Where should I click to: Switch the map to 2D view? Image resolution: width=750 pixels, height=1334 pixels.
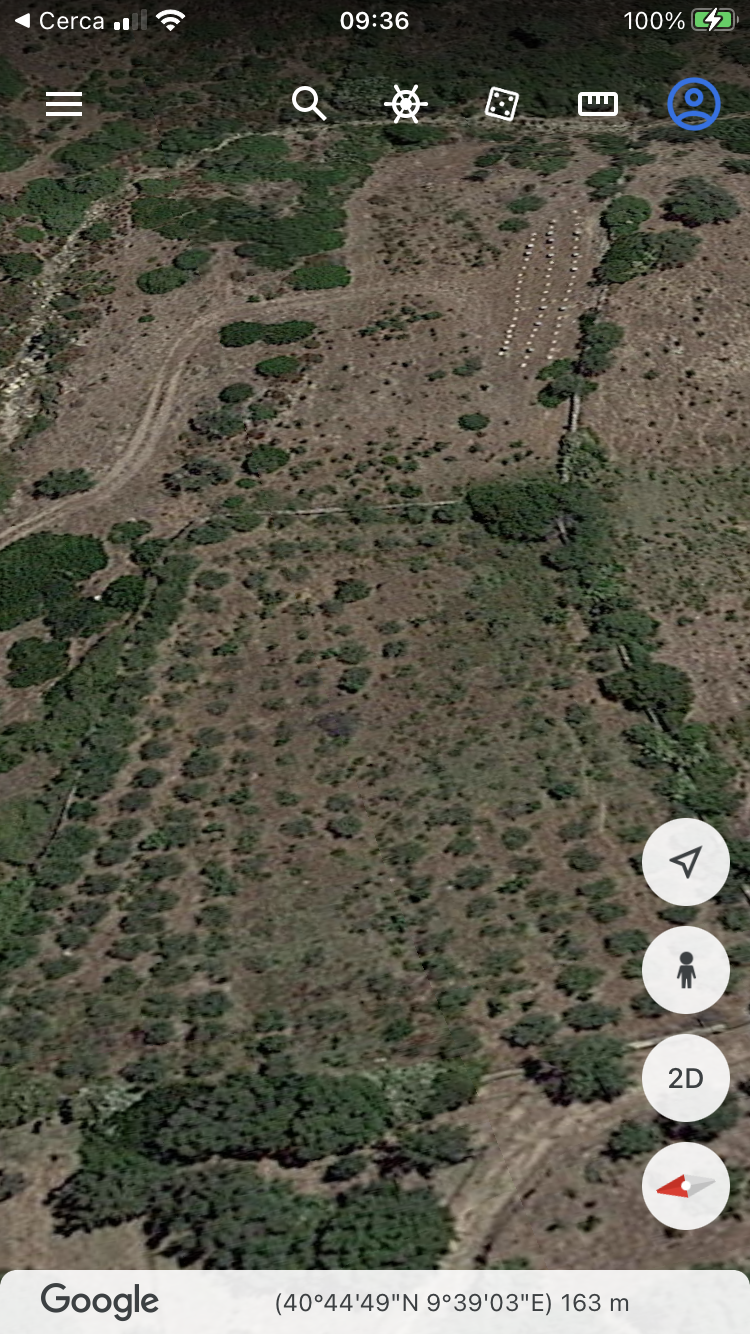click(x=685, y=1078)
